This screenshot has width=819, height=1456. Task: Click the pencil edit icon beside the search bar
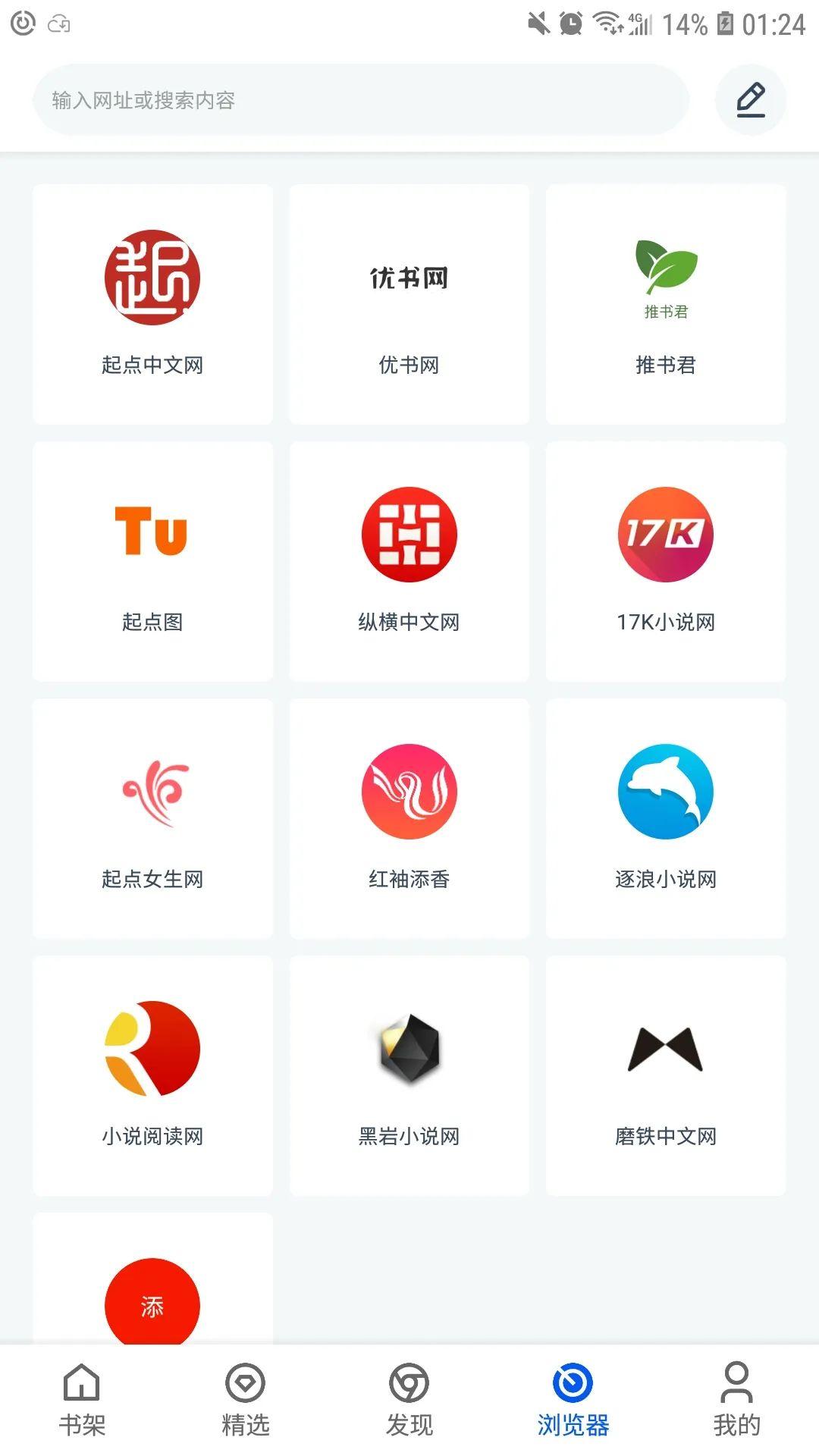pos(749,99)
